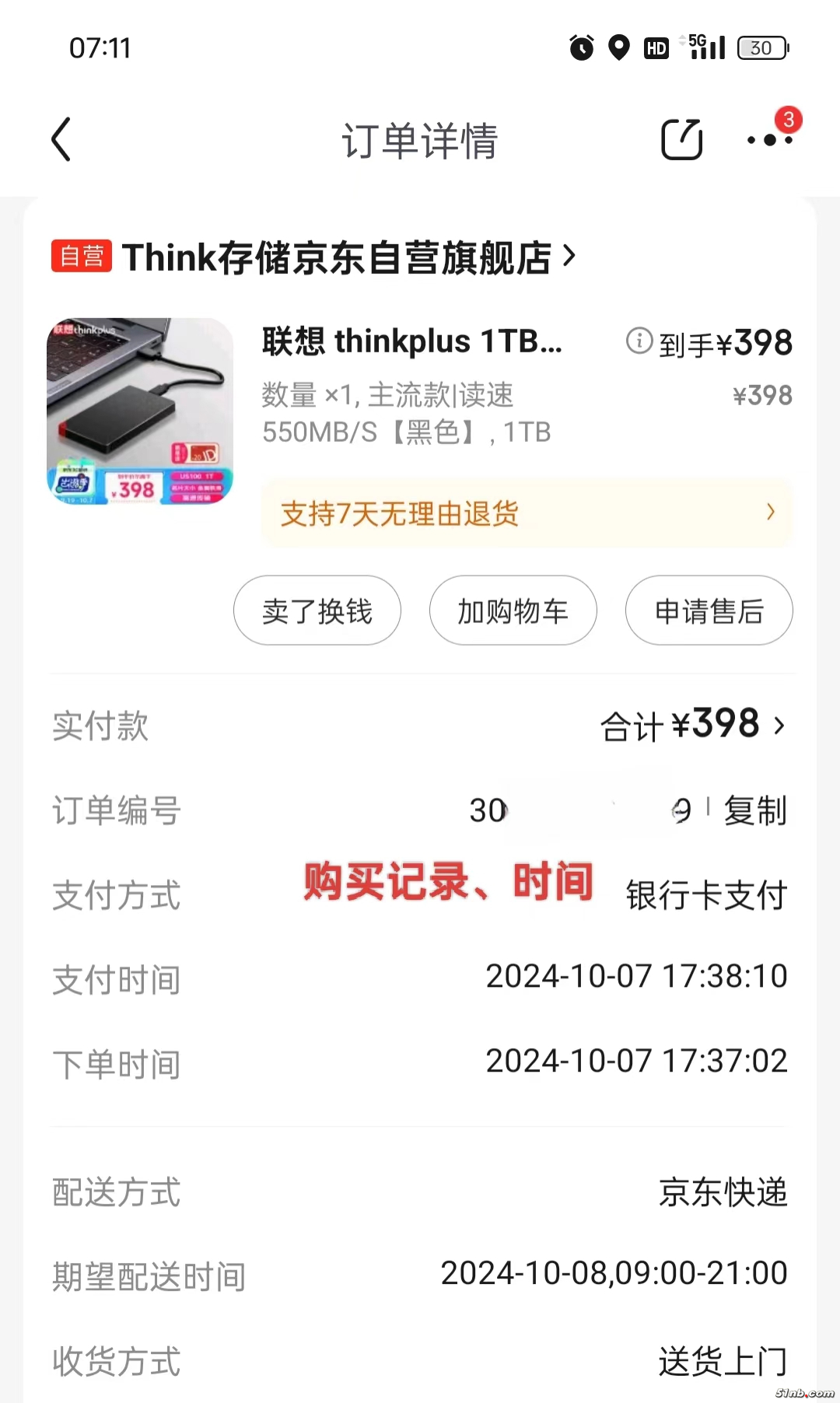
Task: Apply for after-sales with 申请售后
Action: coord(709,611)
